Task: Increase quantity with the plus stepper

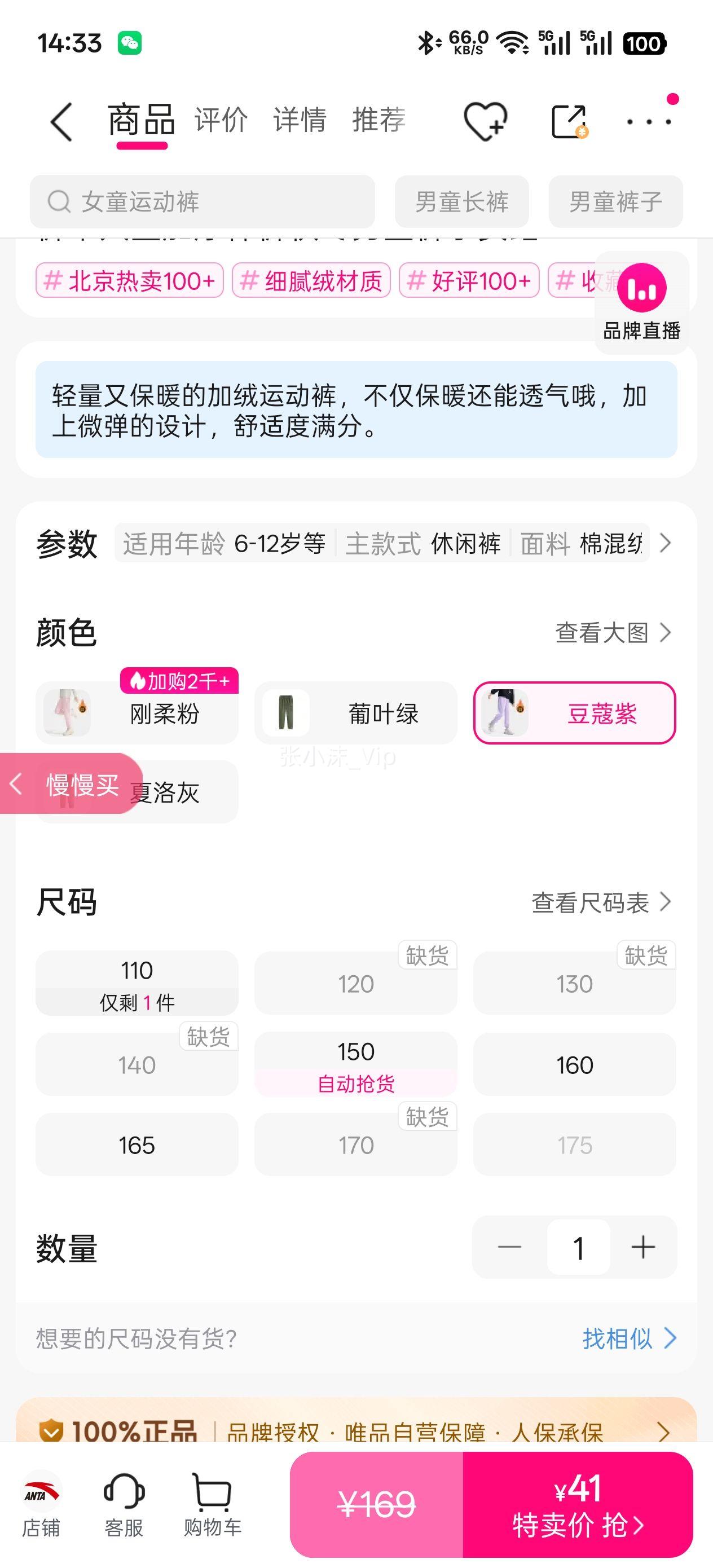Action: [x=644, y=1247]
